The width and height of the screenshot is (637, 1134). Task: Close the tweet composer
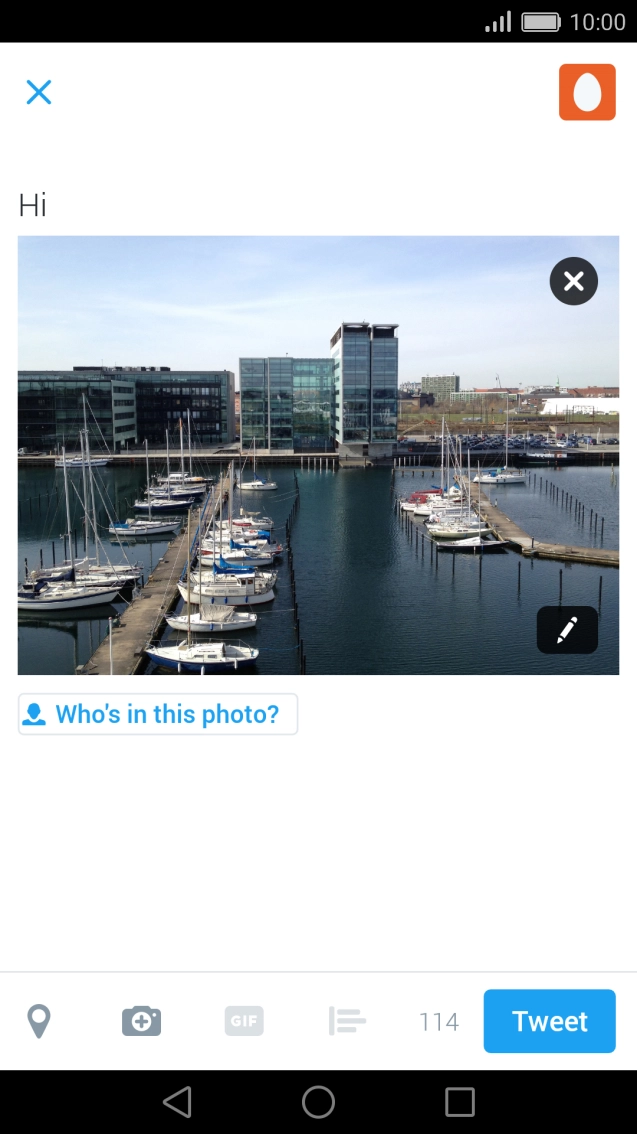coord(38,93)
